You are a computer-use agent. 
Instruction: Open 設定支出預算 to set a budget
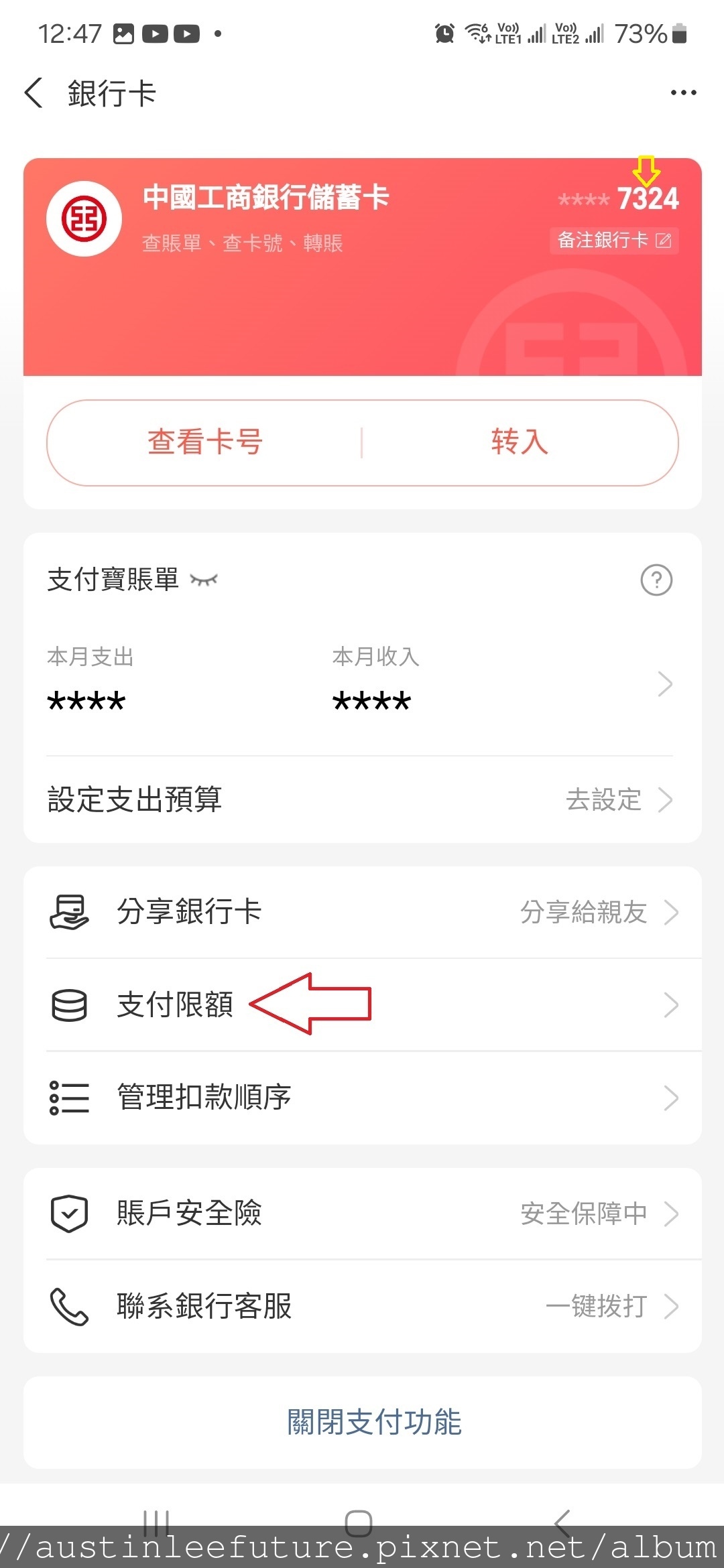click(x=363, y=799)
